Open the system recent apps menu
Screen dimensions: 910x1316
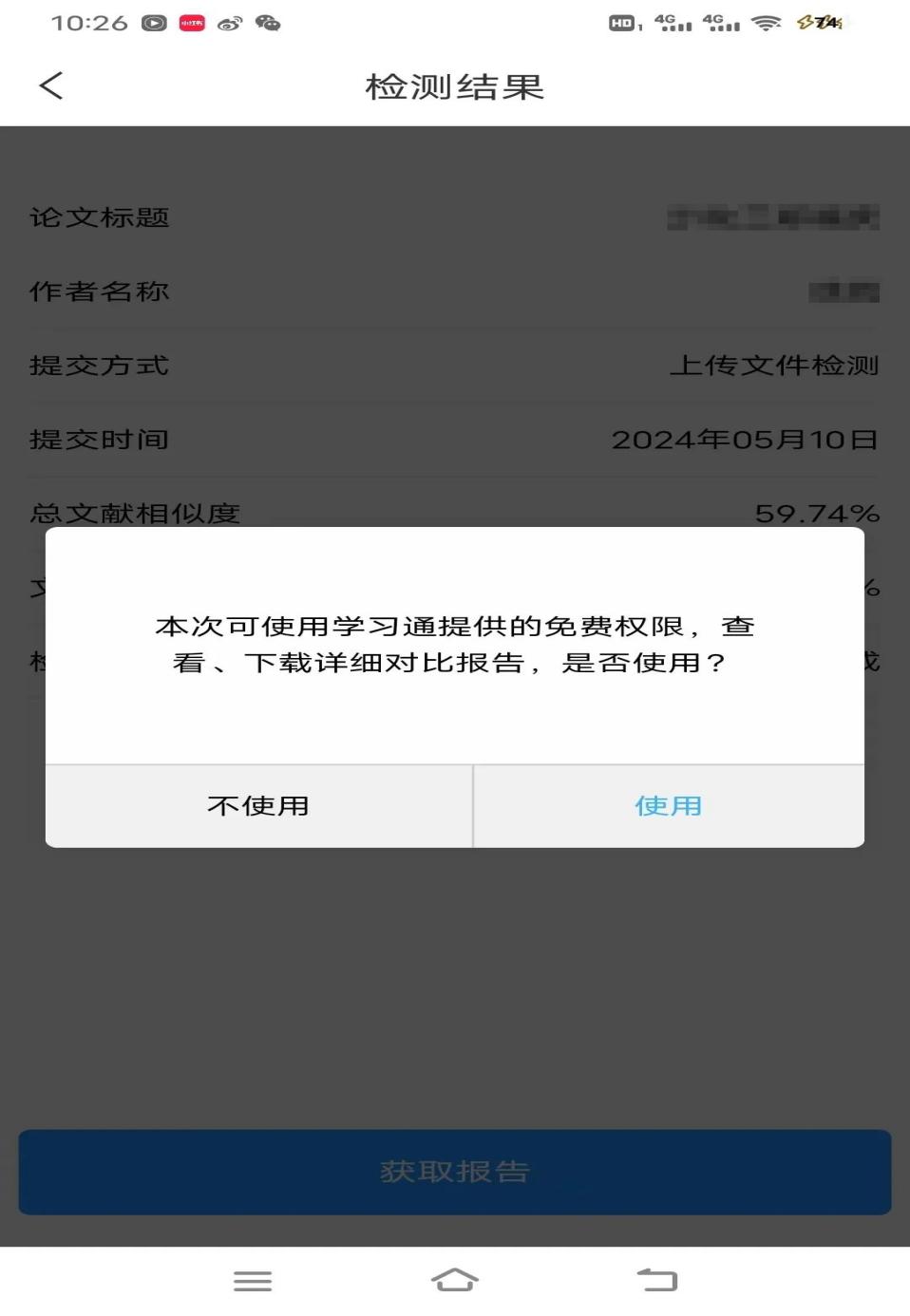coord(253,1281)
